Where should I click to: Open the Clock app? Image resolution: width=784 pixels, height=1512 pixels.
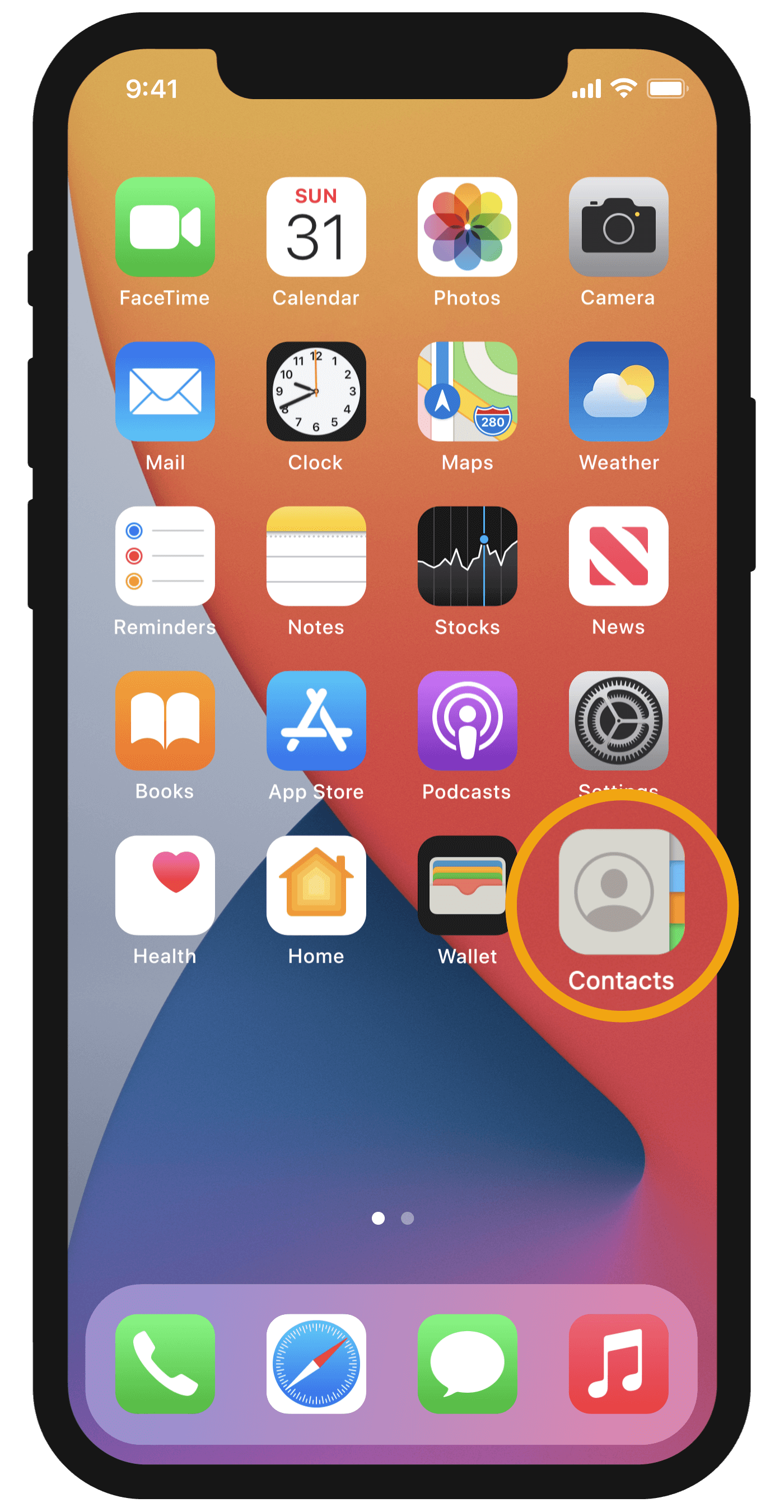coord(316,391)
